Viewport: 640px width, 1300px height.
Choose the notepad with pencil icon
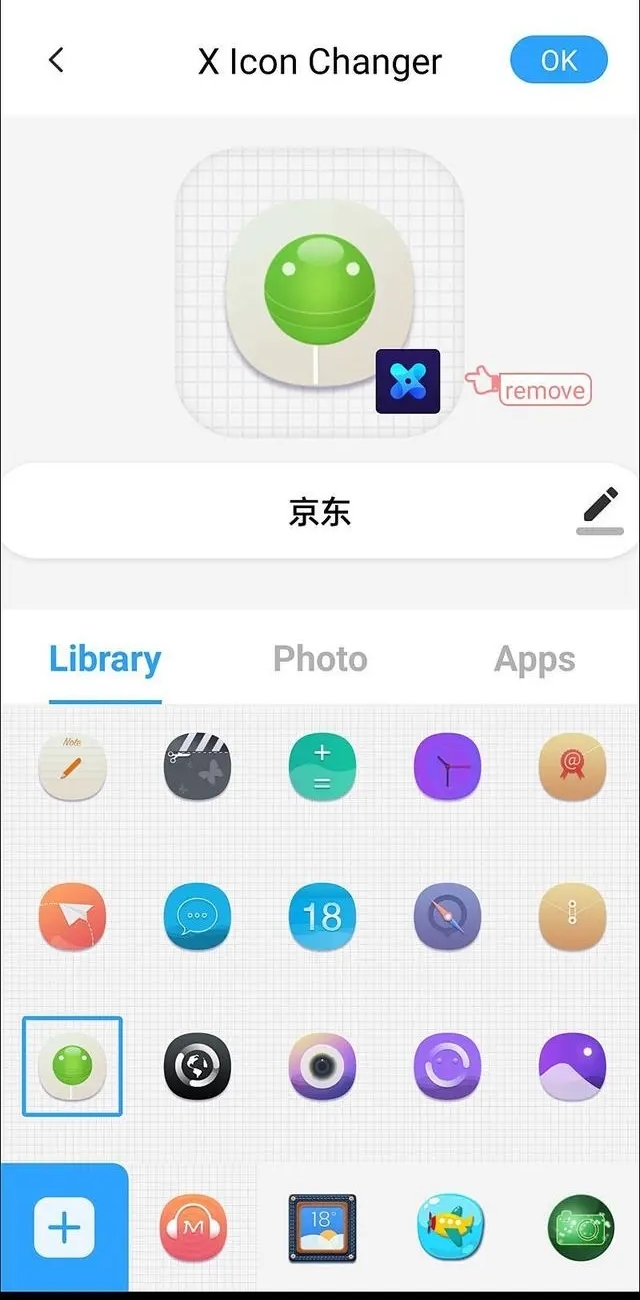click(x=72, y=768)
